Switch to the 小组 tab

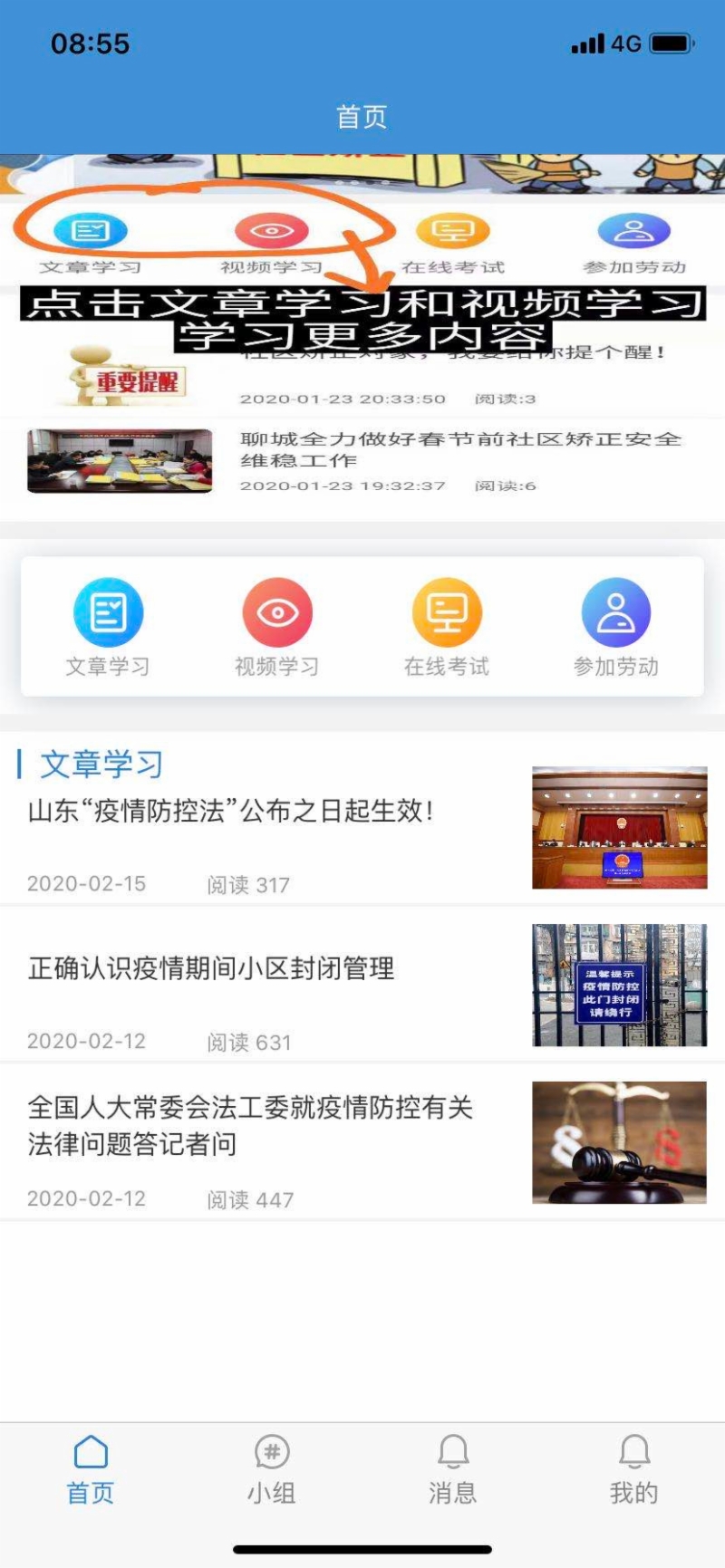click(272, 1468)
